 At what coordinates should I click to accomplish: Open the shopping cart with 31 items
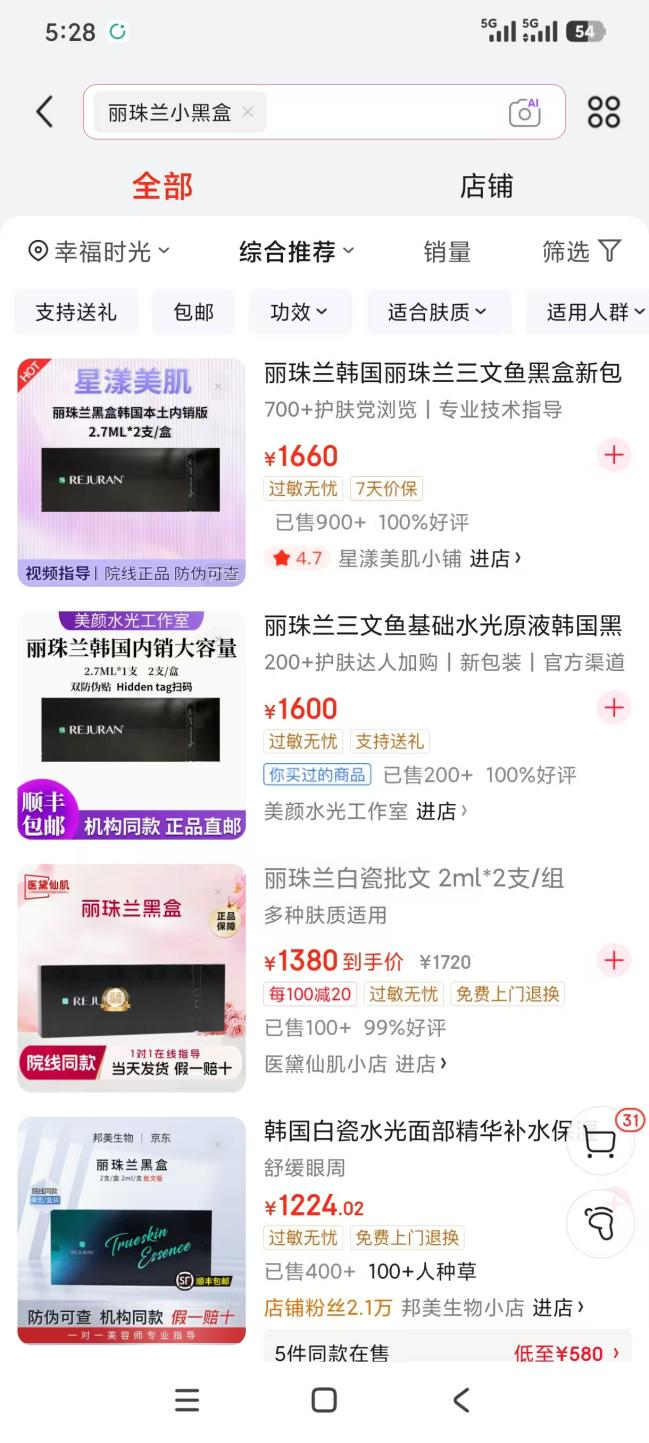[x=600, y=1143]
